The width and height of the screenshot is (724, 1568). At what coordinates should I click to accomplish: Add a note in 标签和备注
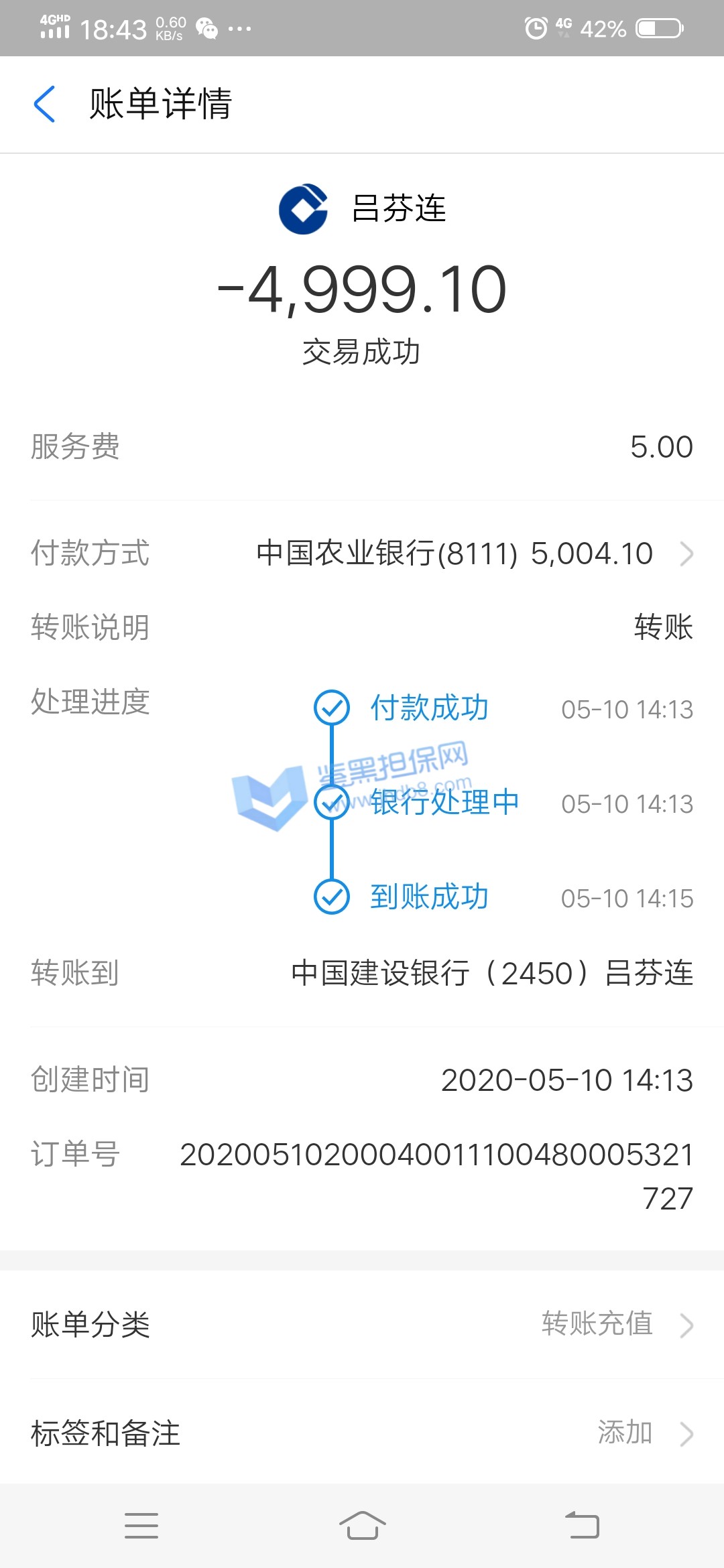point(362,1433)
